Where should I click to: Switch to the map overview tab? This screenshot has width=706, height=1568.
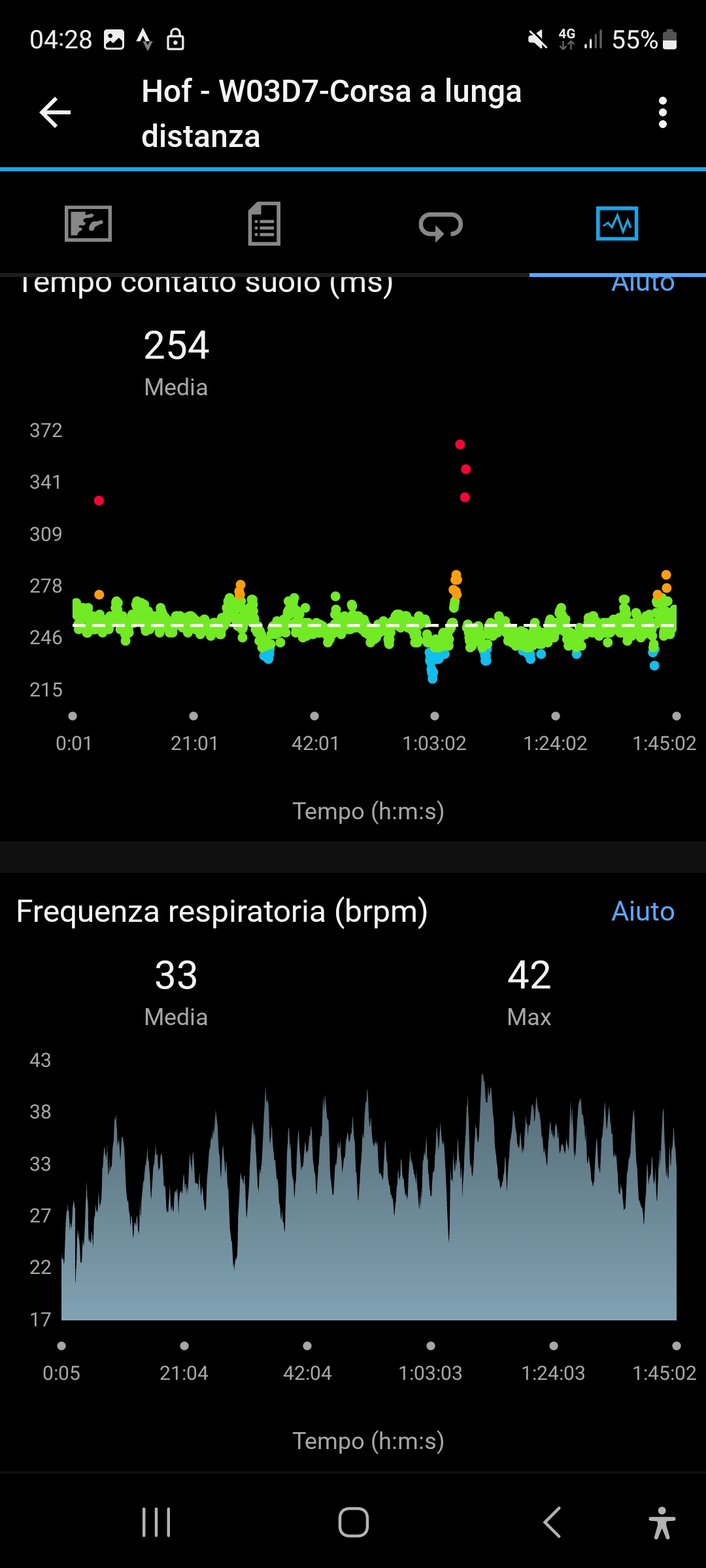coord(88,224)
